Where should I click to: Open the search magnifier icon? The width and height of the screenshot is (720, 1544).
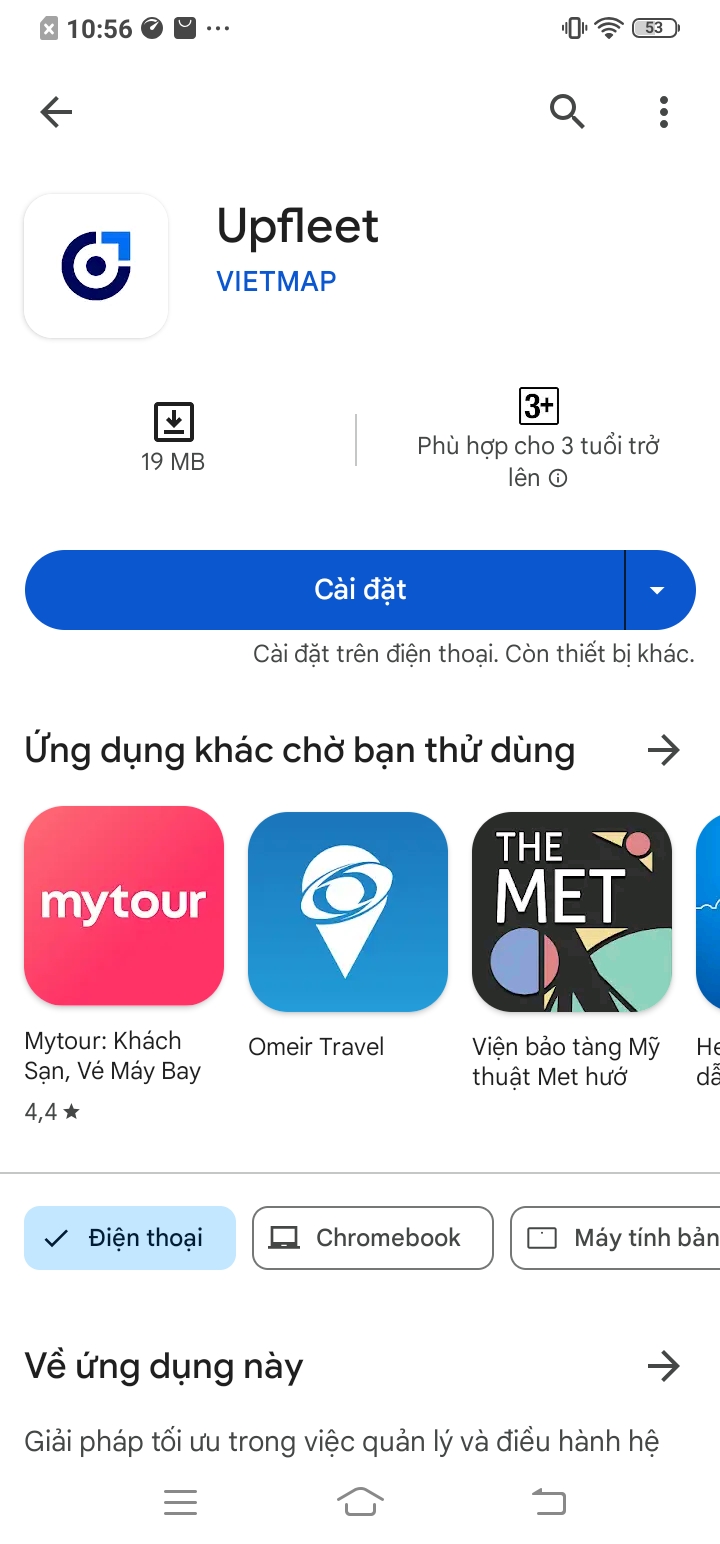567,112
